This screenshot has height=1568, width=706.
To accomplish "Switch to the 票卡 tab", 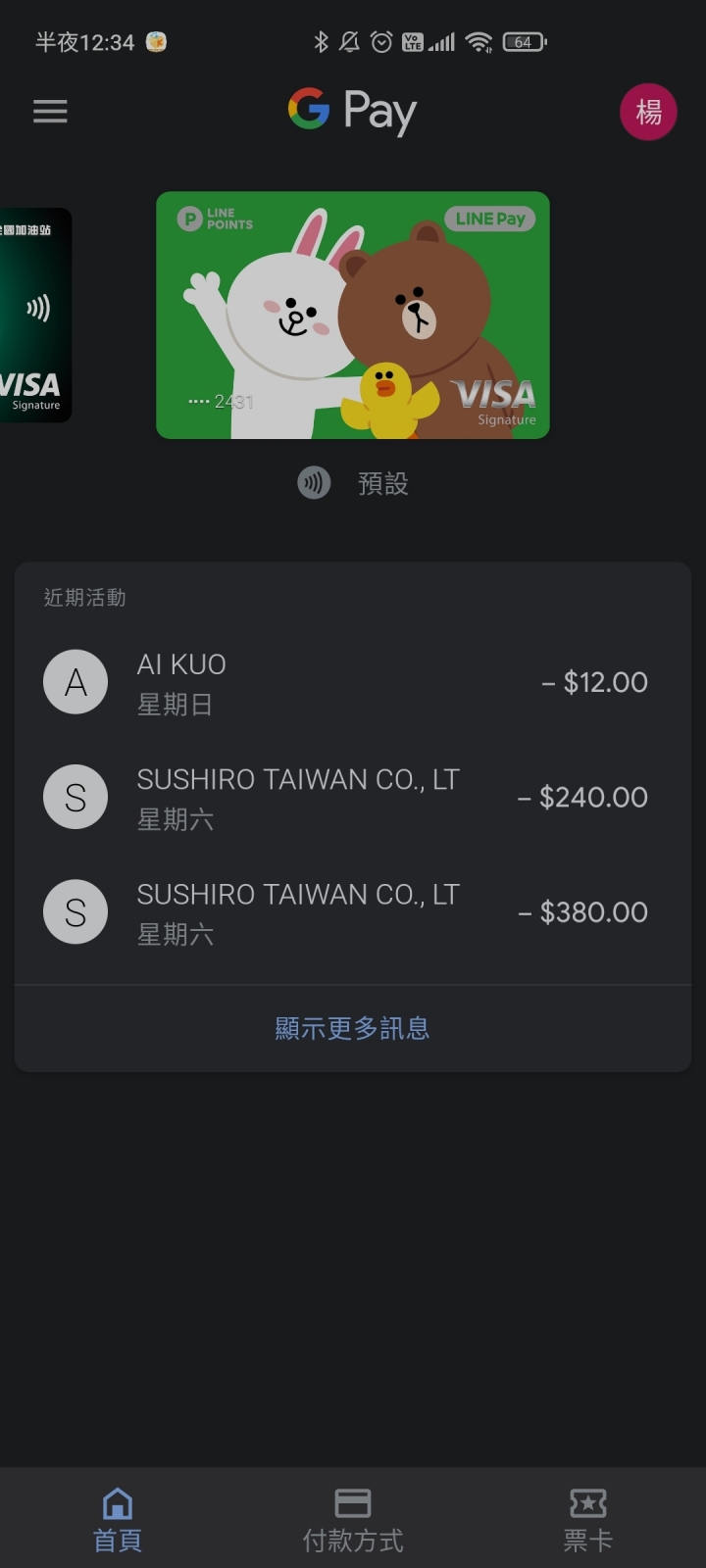I will [588, 1519].
